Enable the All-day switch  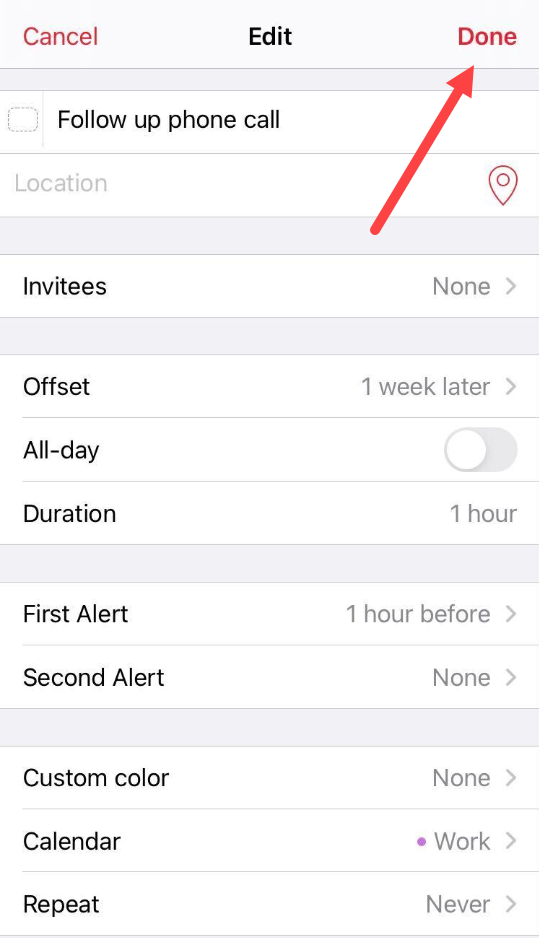480,450
